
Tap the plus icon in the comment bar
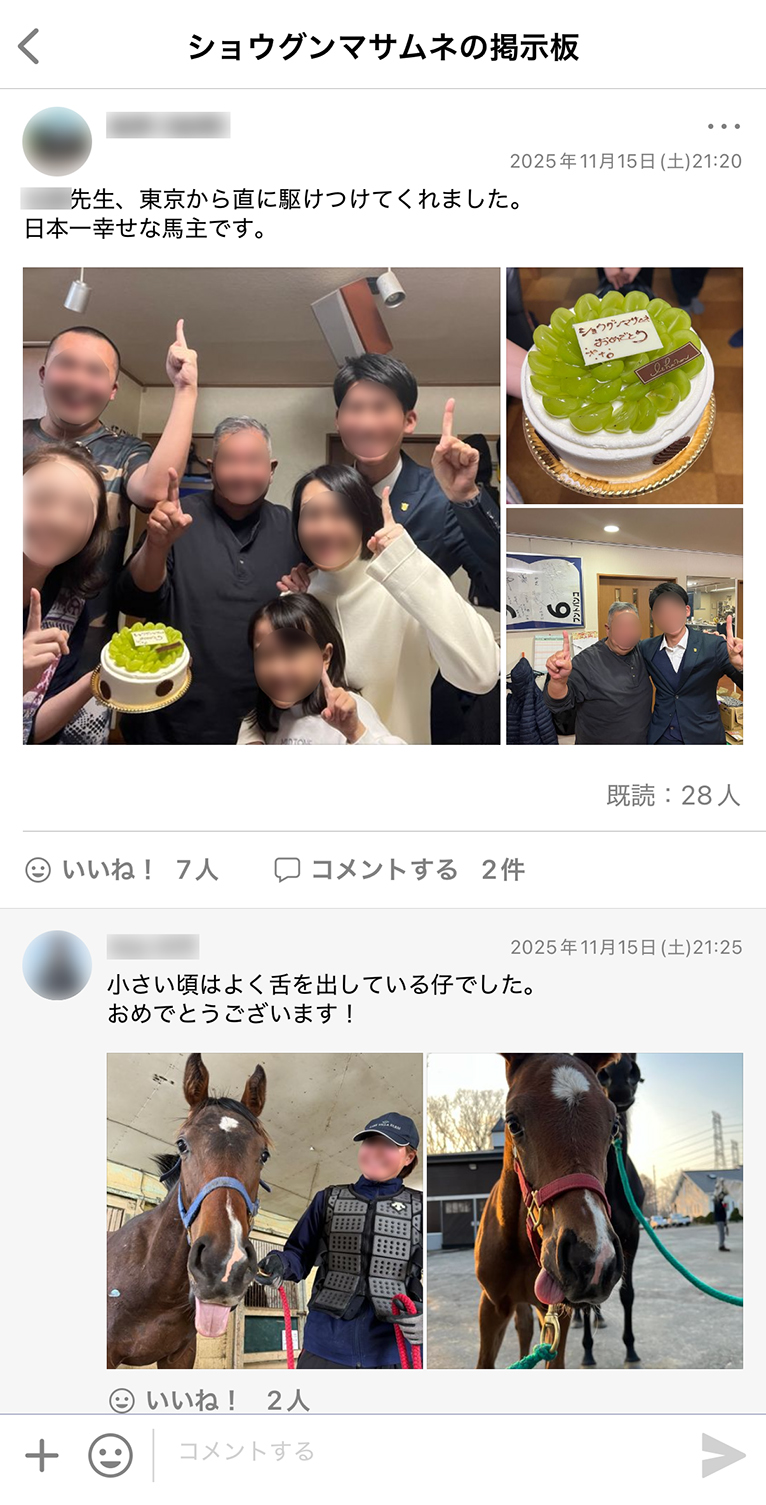[x=39, y=1453]
